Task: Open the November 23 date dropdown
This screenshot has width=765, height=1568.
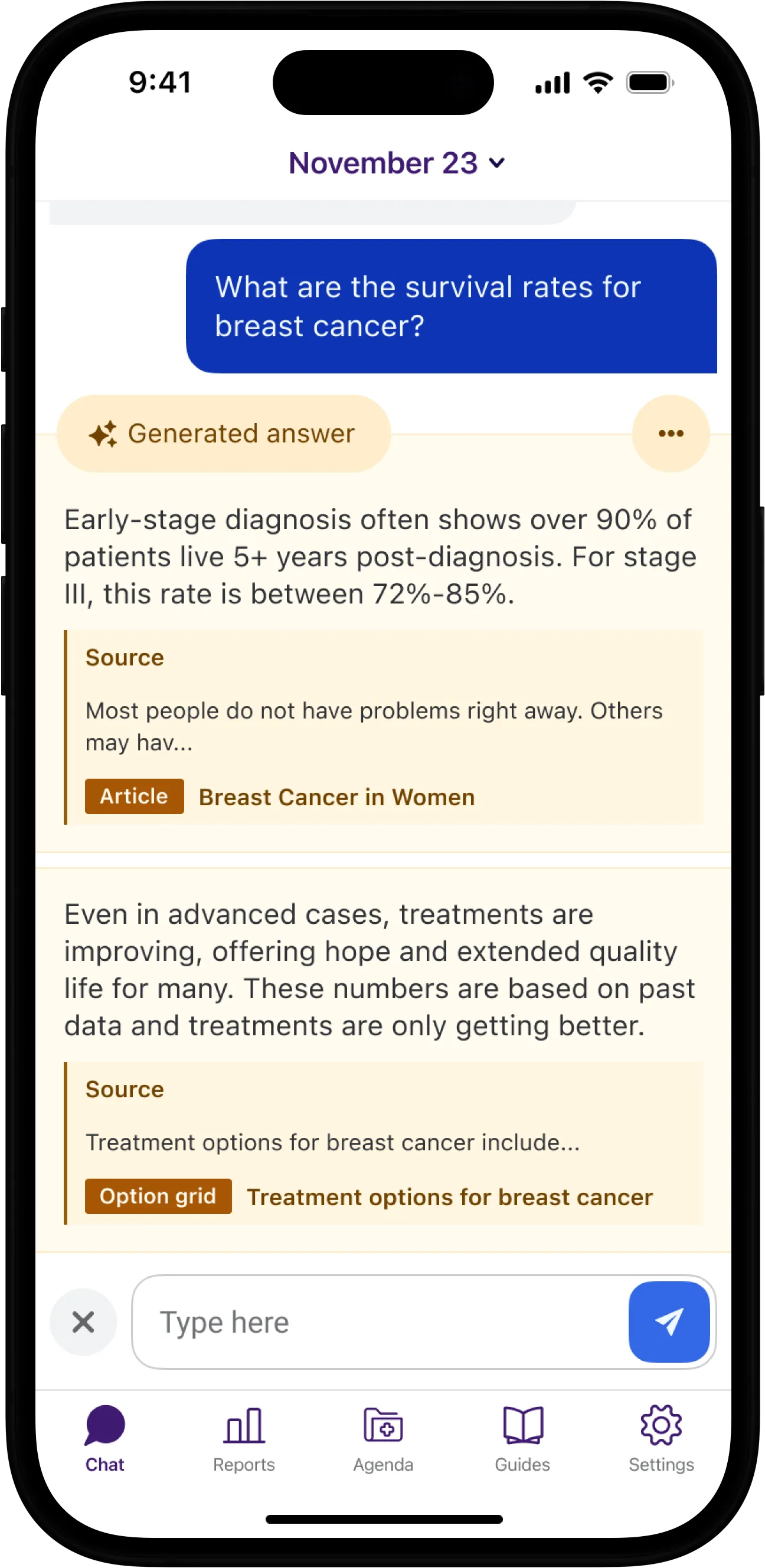Action: [397, 162]
